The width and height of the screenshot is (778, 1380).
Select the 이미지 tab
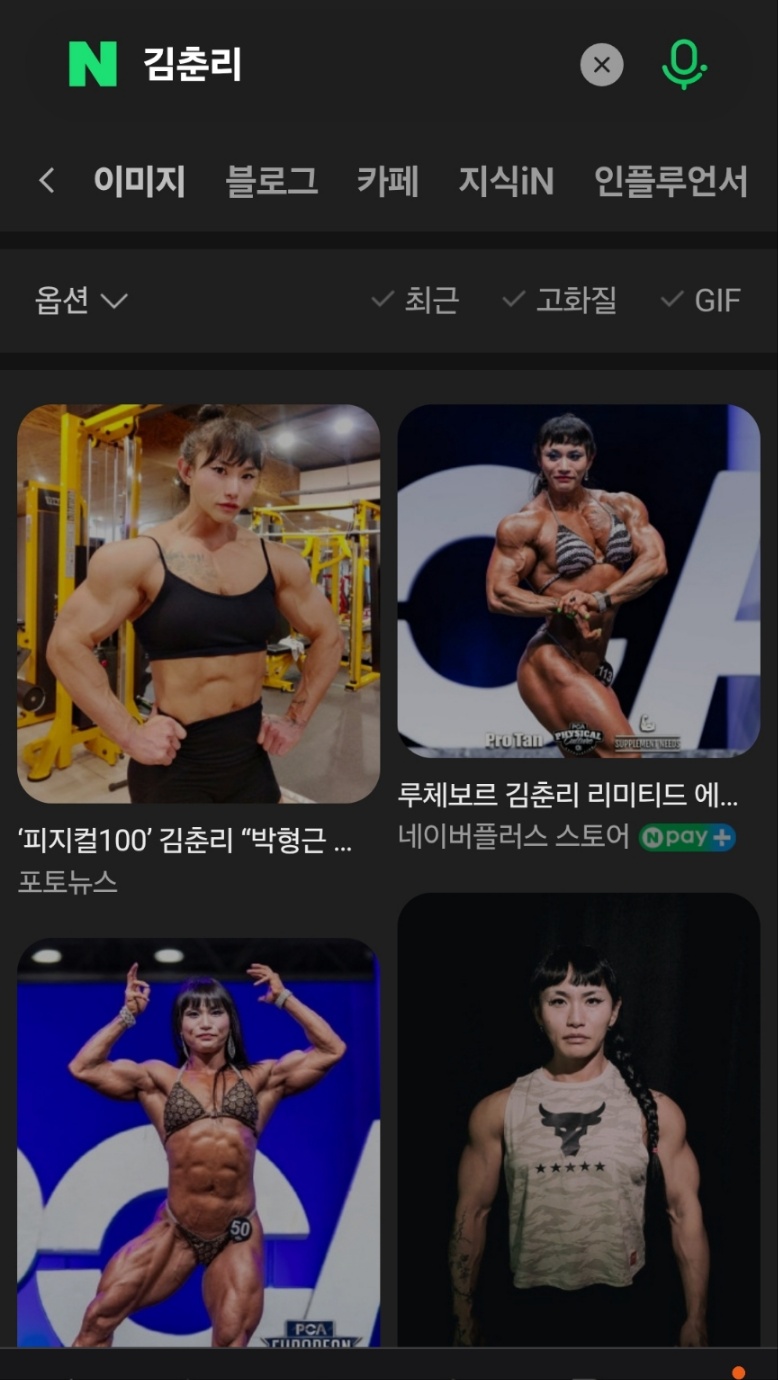(139, 181)
